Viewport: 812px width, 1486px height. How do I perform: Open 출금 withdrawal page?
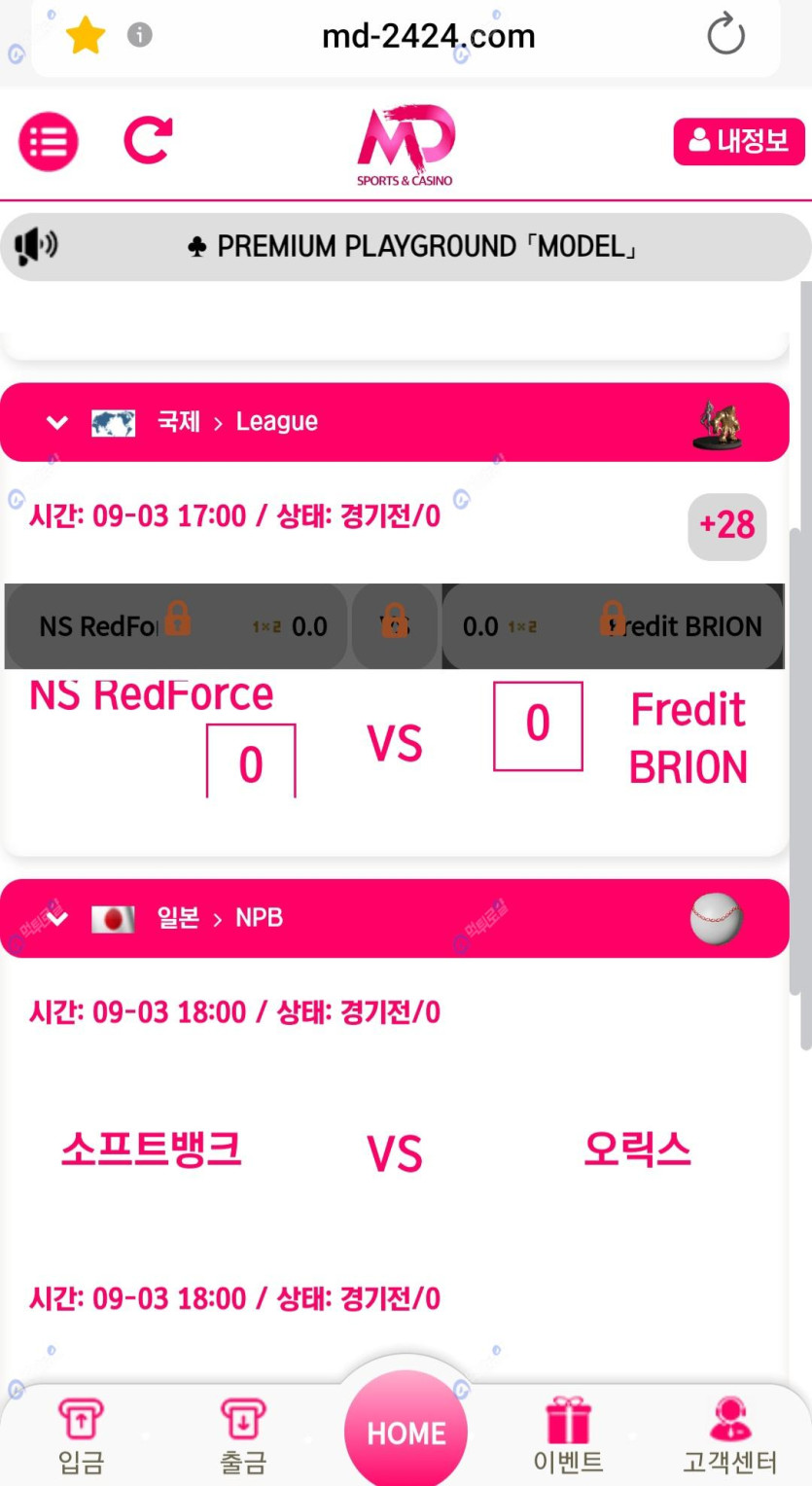click(243, 1435)
